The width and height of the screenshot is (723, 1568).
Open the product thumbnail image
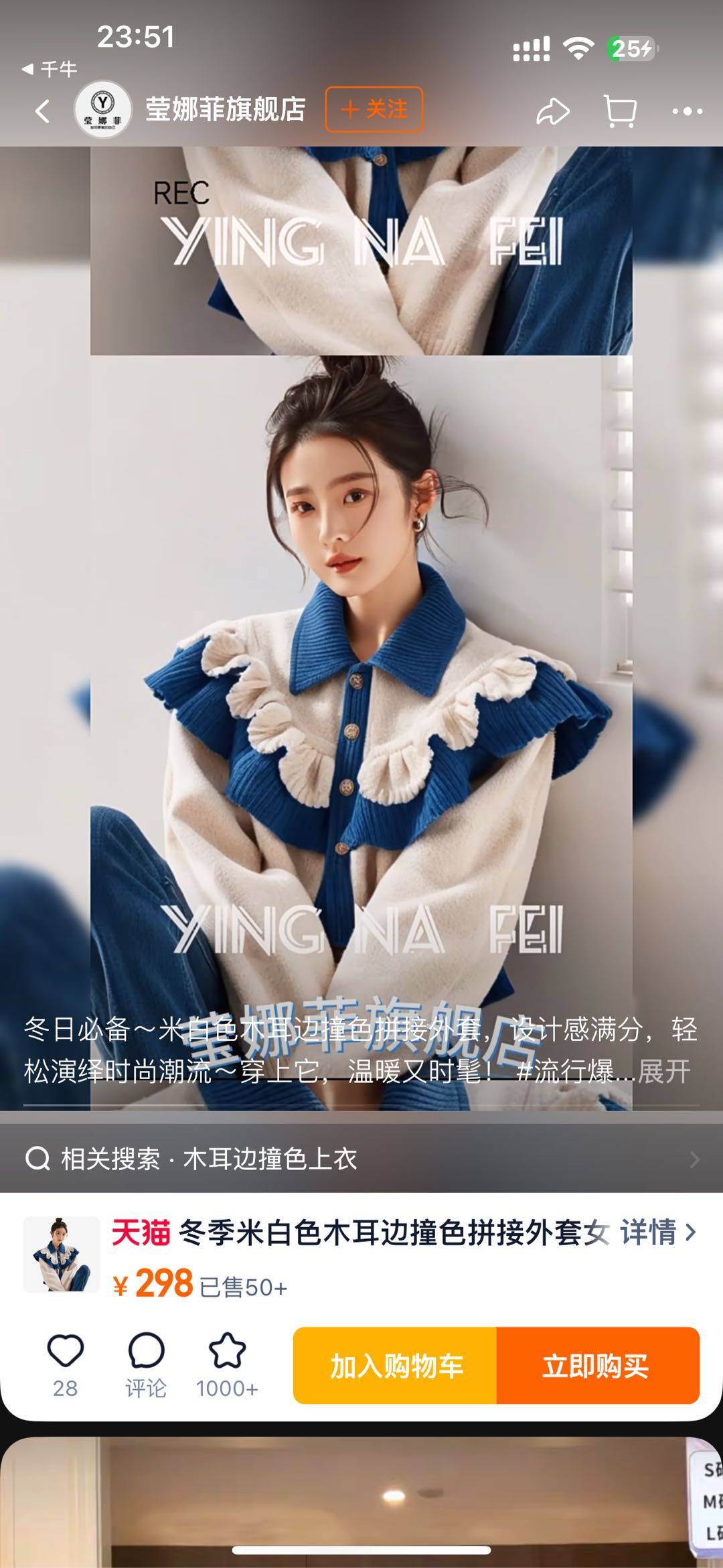click(62, 1255)
